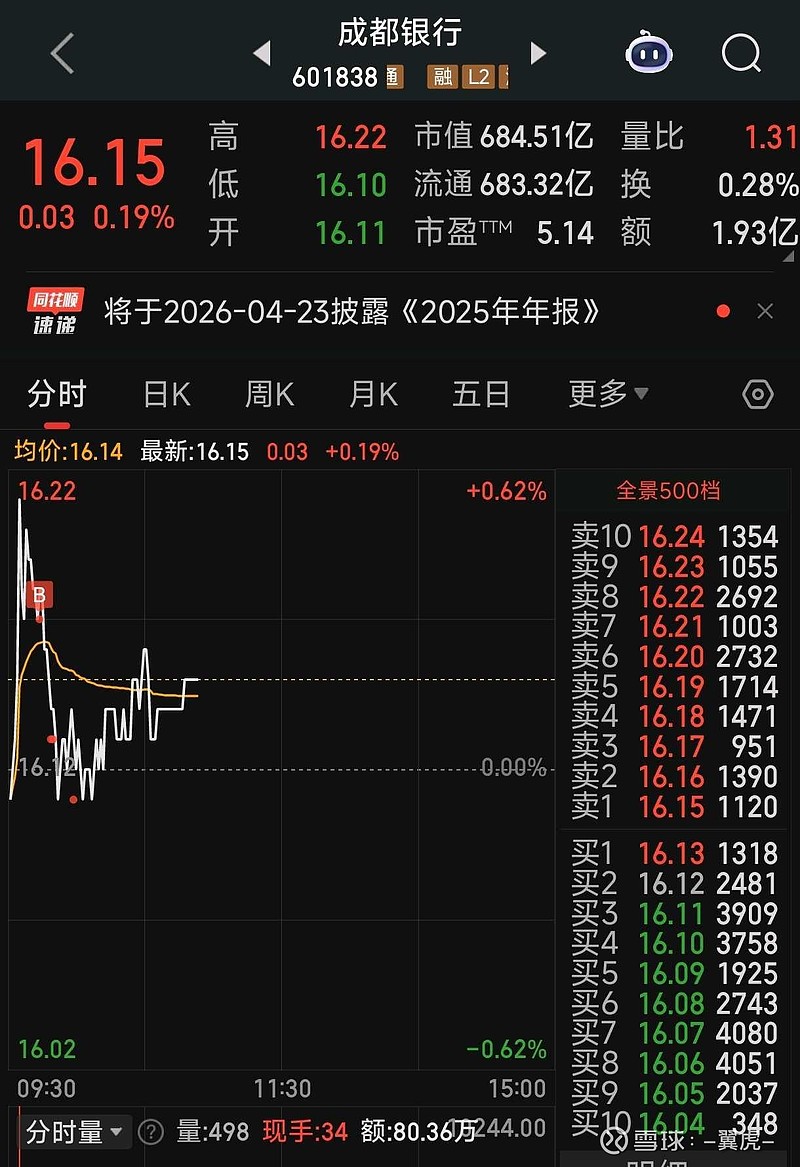Screen dimensions: 800x1167
Task: Dismiss the 2025年年报 announcement banner
Action: pyautogui.click(x=765, y=310)
